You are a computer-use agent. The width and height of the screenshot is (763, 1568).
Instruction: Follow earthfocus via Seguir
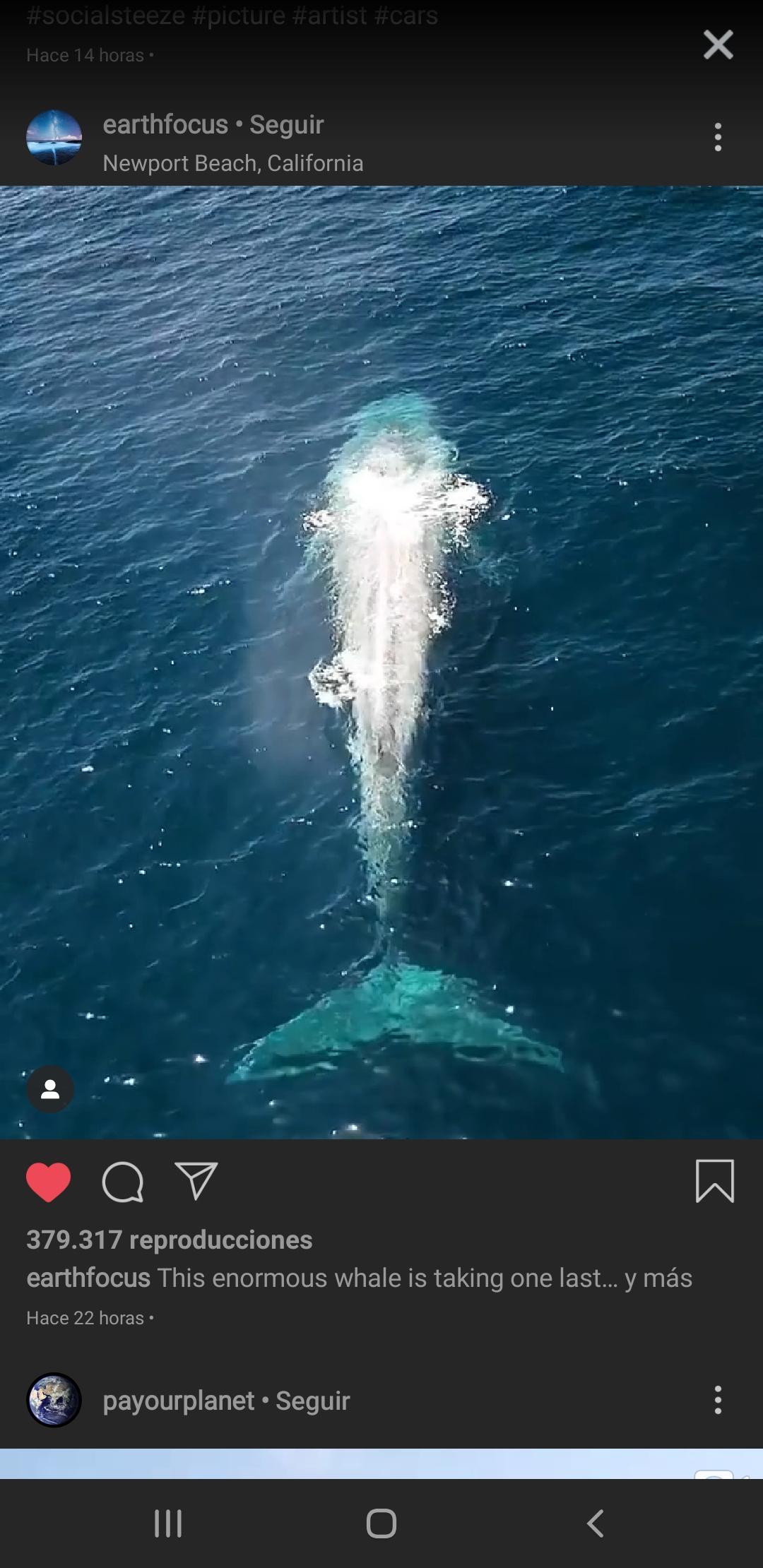[x=286, y=124]
